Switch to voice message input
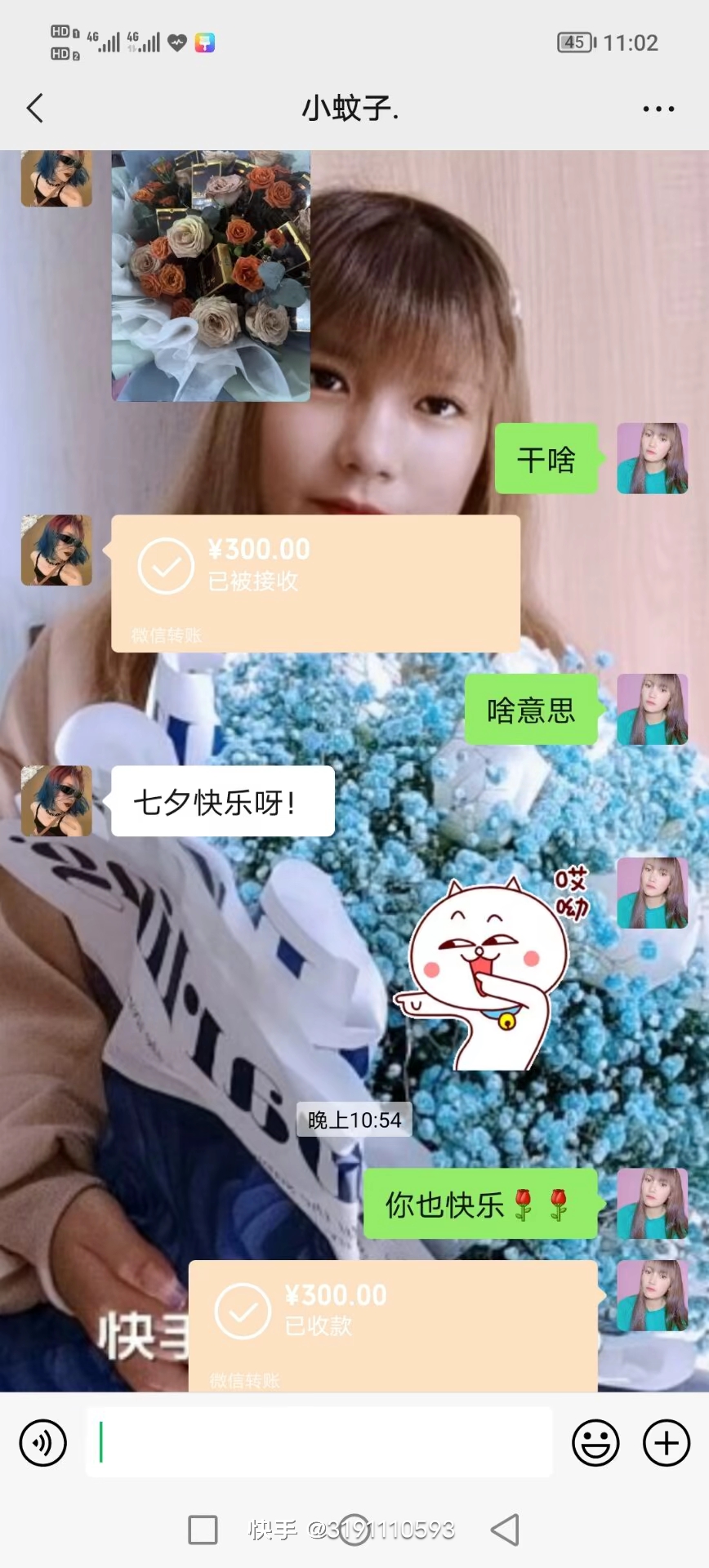Viewport: 709px width, 1568px height. (42, 1443)
